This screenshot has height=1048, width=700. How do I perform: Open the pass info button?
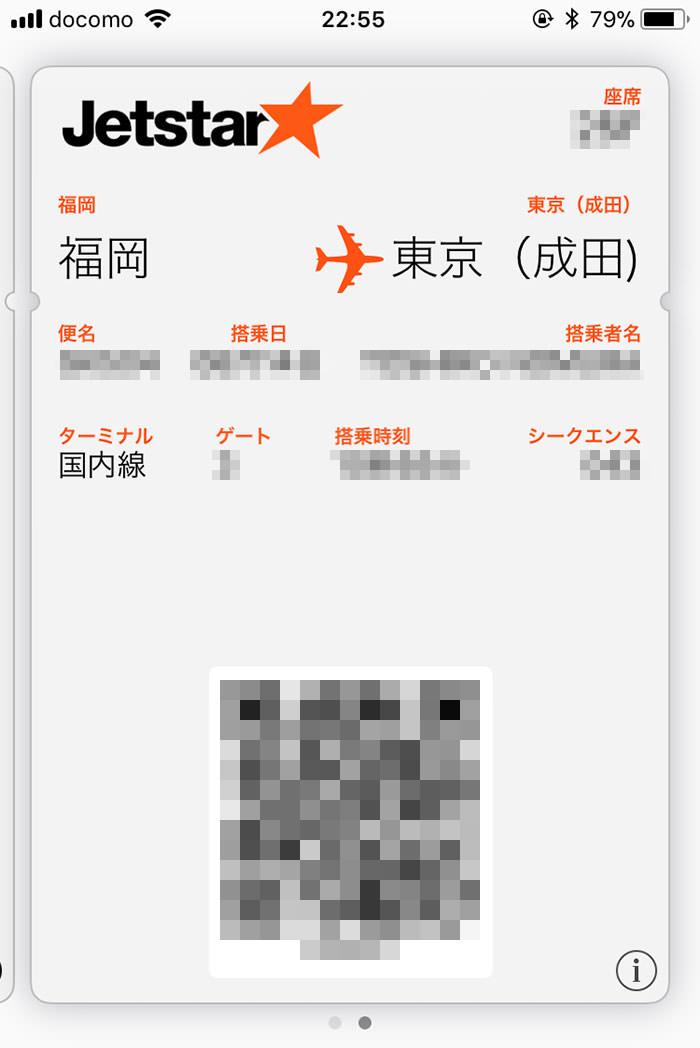click(x=636, y=970)
